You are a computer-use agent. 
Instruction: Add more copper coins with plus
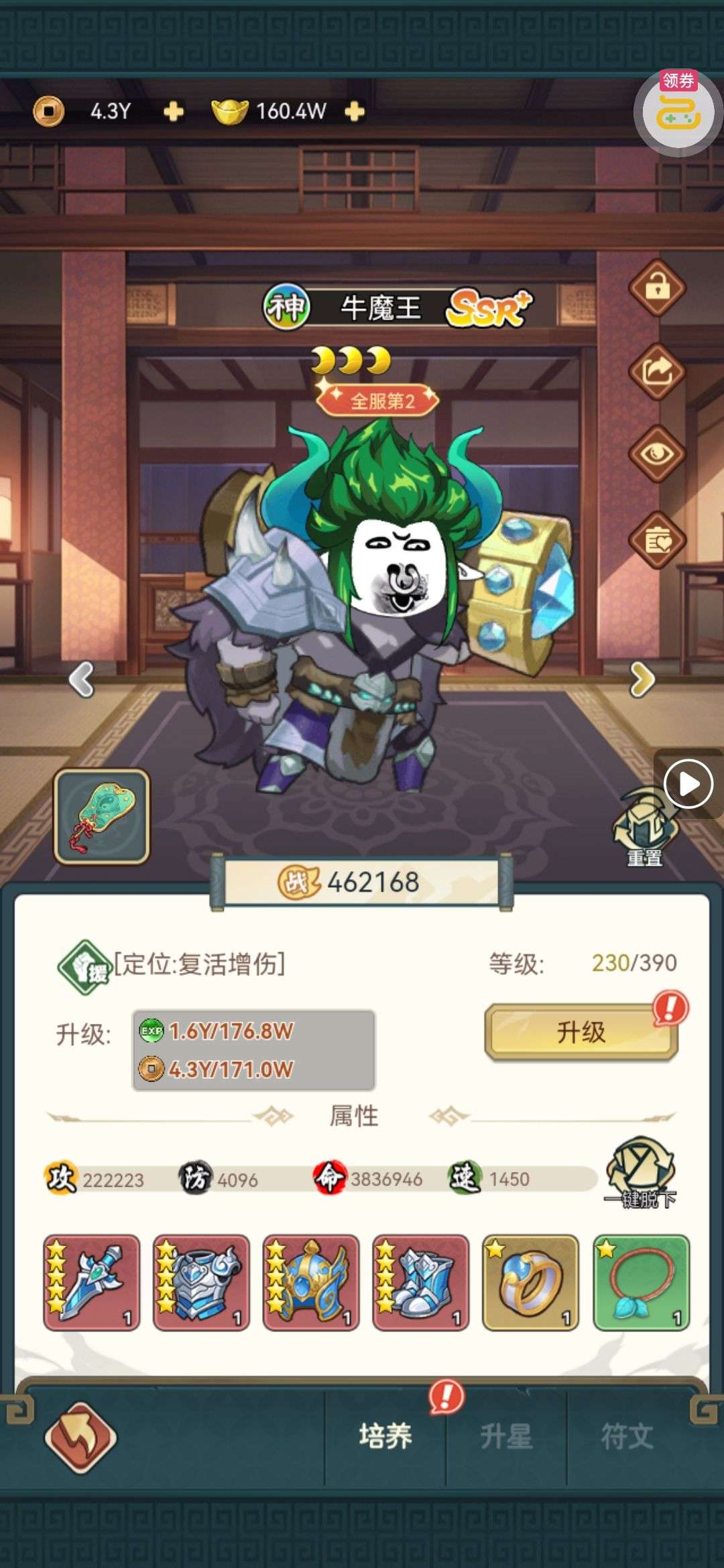[174, 111]
